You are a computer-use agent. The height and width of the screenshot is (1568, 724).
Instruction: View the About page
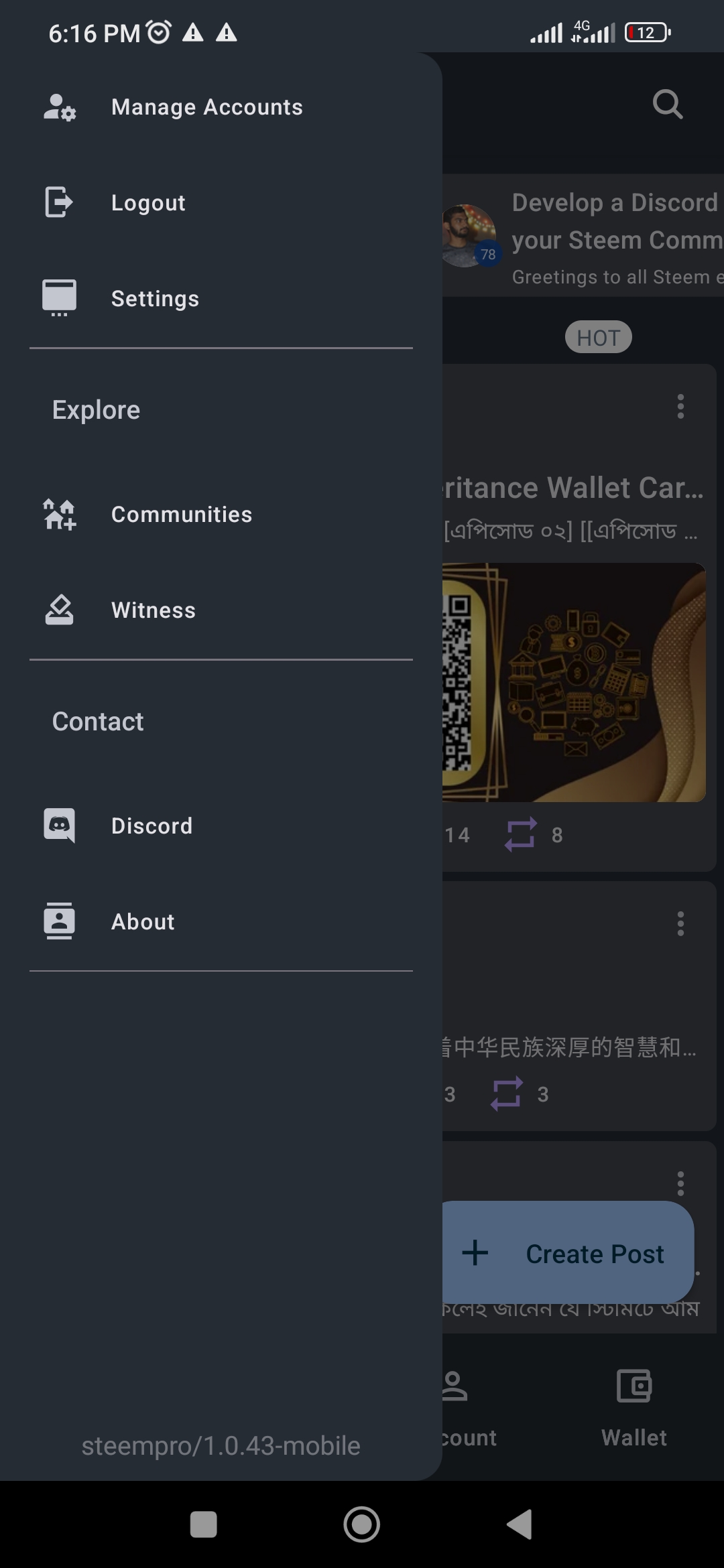point(143,922)
